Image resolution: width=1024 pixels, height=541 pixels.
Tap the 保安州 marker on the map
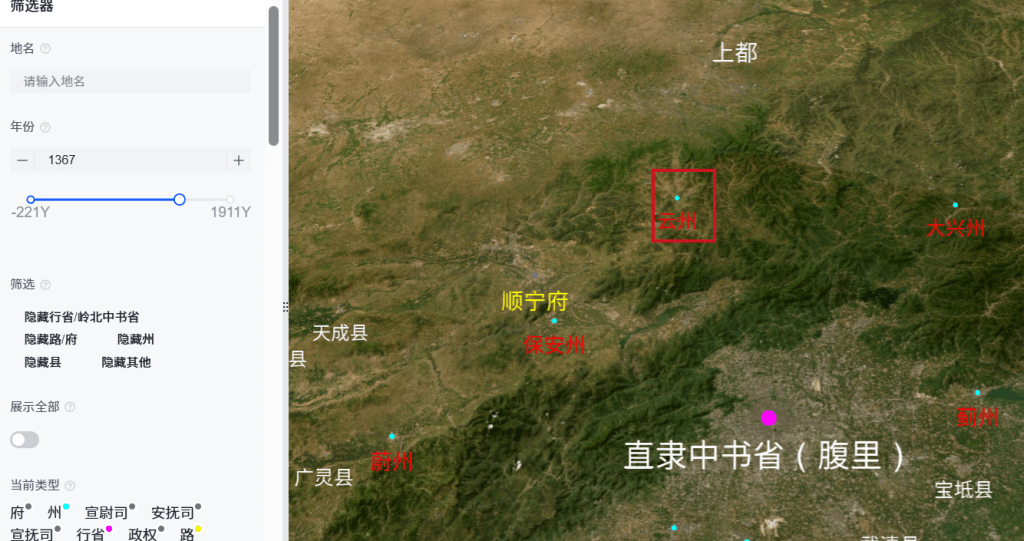[x=554, y=321]
